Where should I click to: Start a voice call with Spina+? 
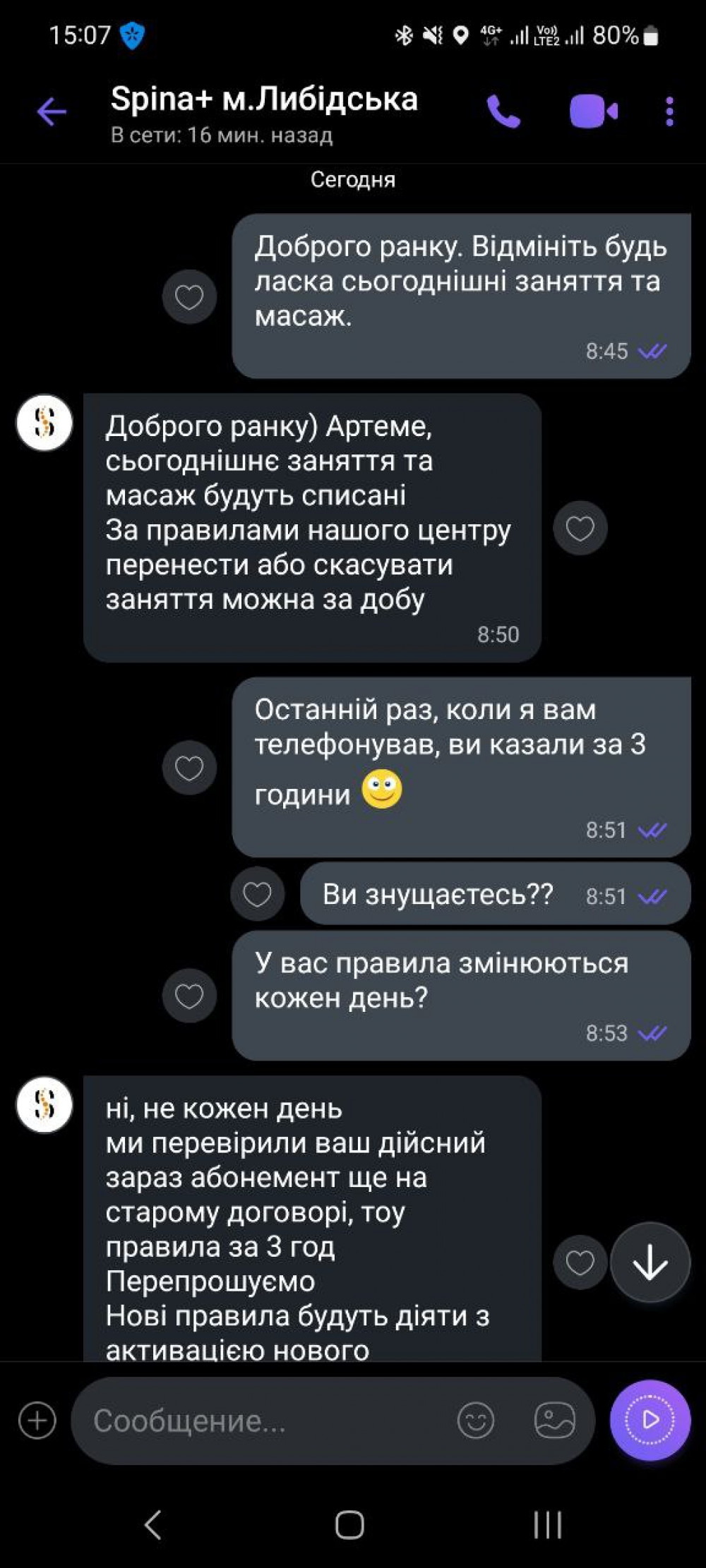(x=503, y=111)
